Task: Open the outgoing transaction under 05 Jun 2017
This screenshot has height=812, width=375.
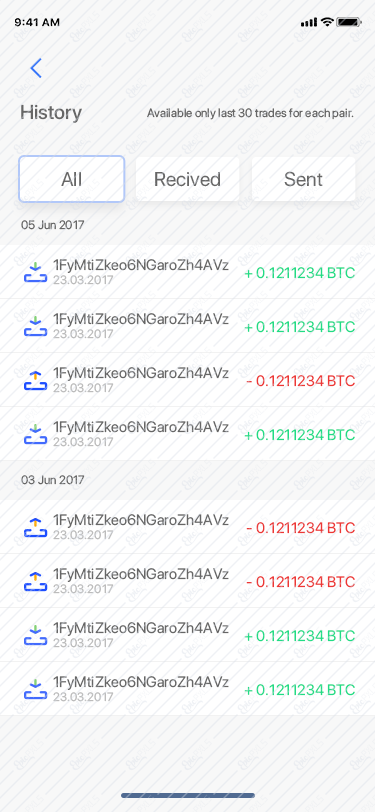Action: [188, 380]
